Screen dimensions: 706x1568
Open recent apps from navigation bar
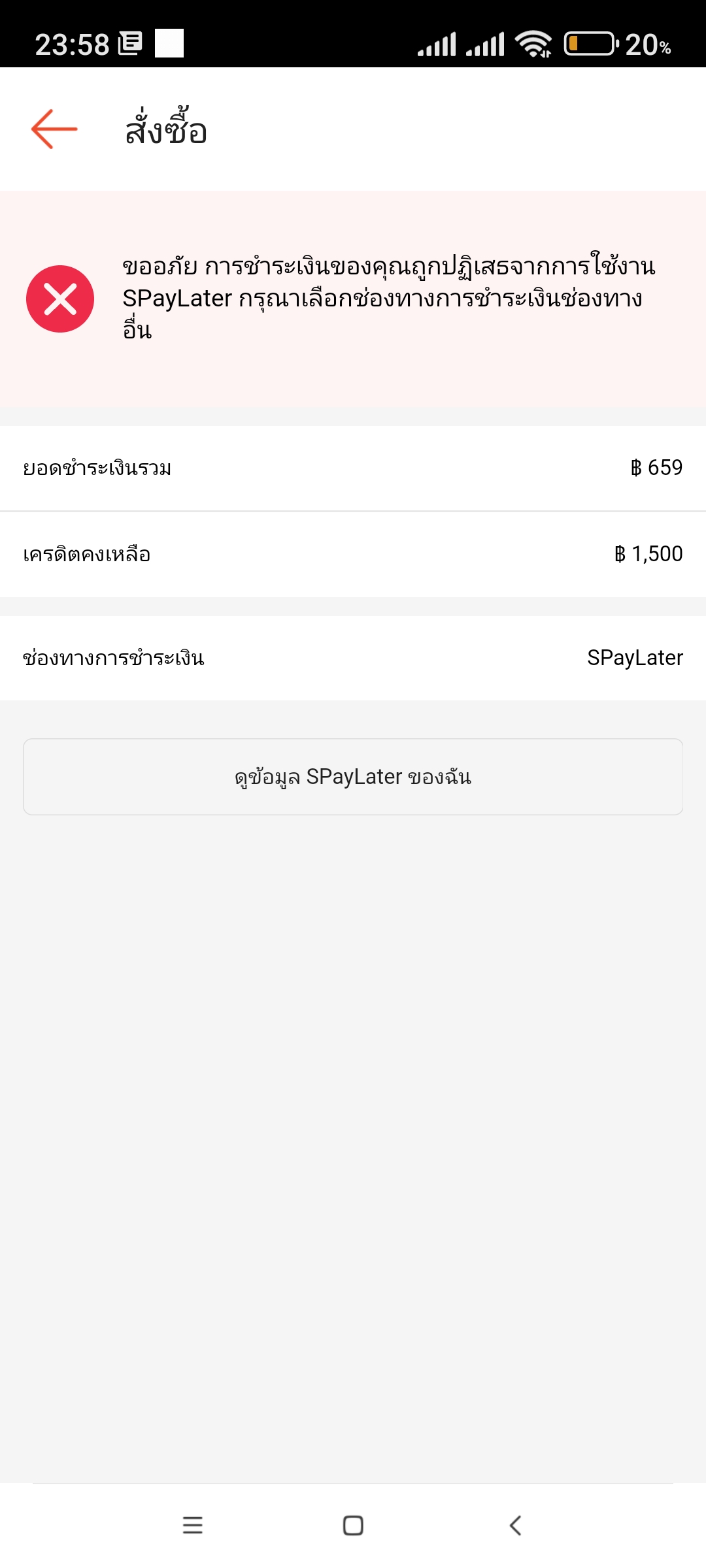pyautogui.click(x=192, y=1525)
